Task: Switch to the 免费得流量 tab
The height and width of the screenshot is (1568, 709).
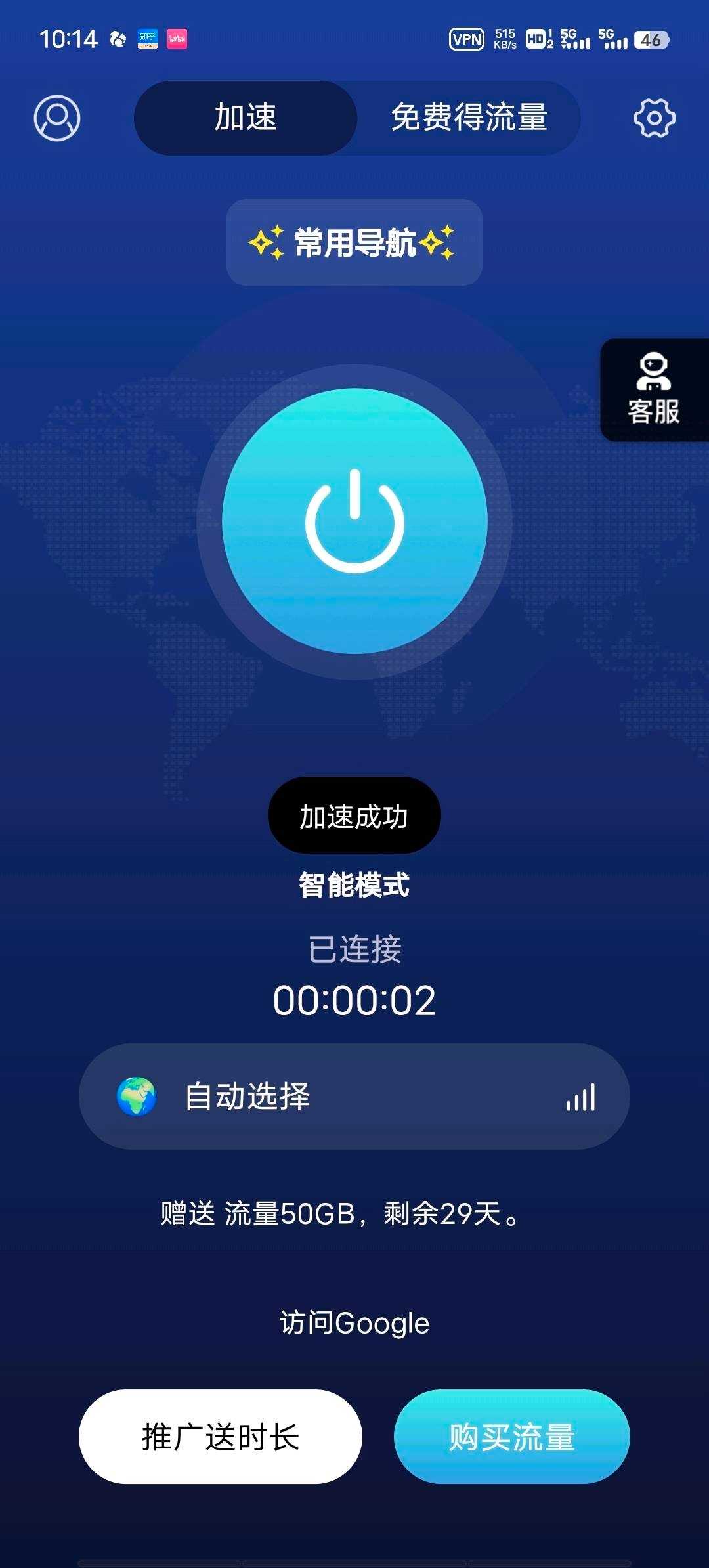Action: pos(469,118)
